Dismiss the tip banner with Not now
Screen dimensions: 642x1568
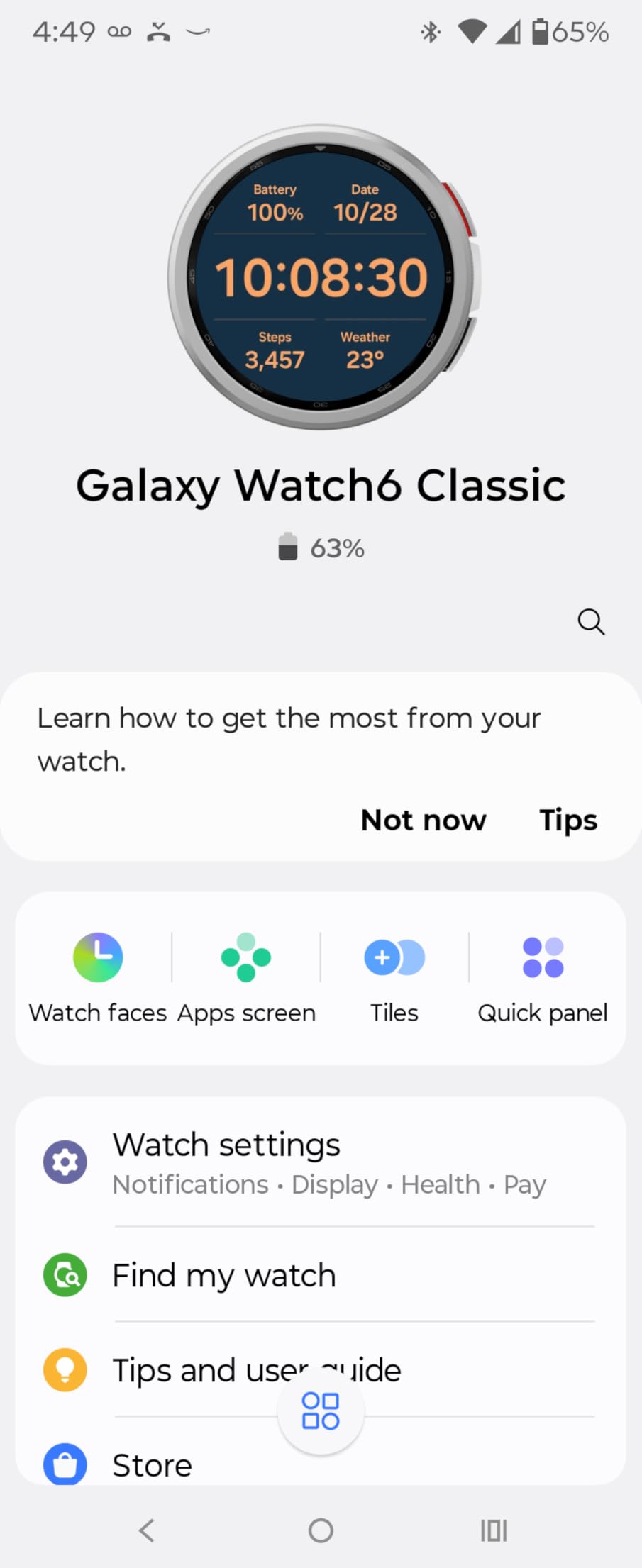point(423,820)
